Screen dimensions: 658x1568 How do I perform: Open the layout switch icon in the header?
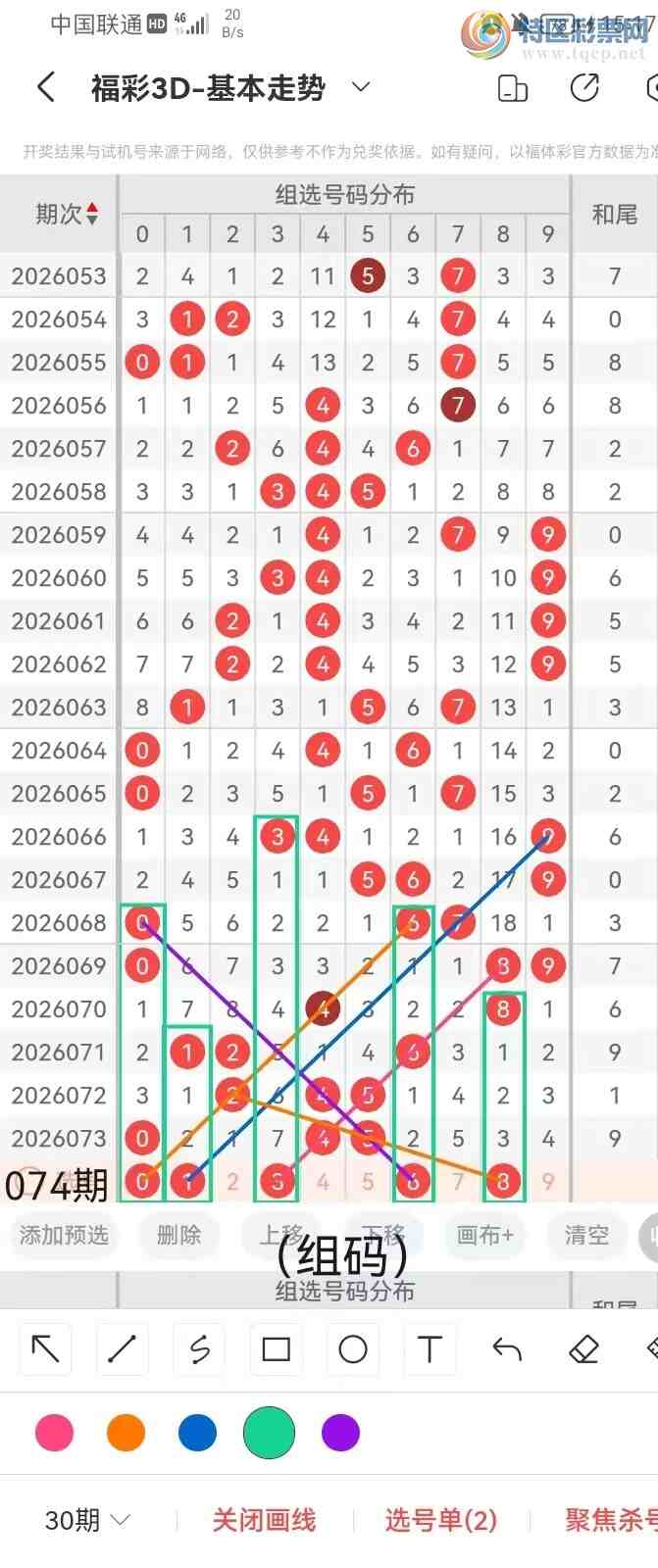click(513, 88)
